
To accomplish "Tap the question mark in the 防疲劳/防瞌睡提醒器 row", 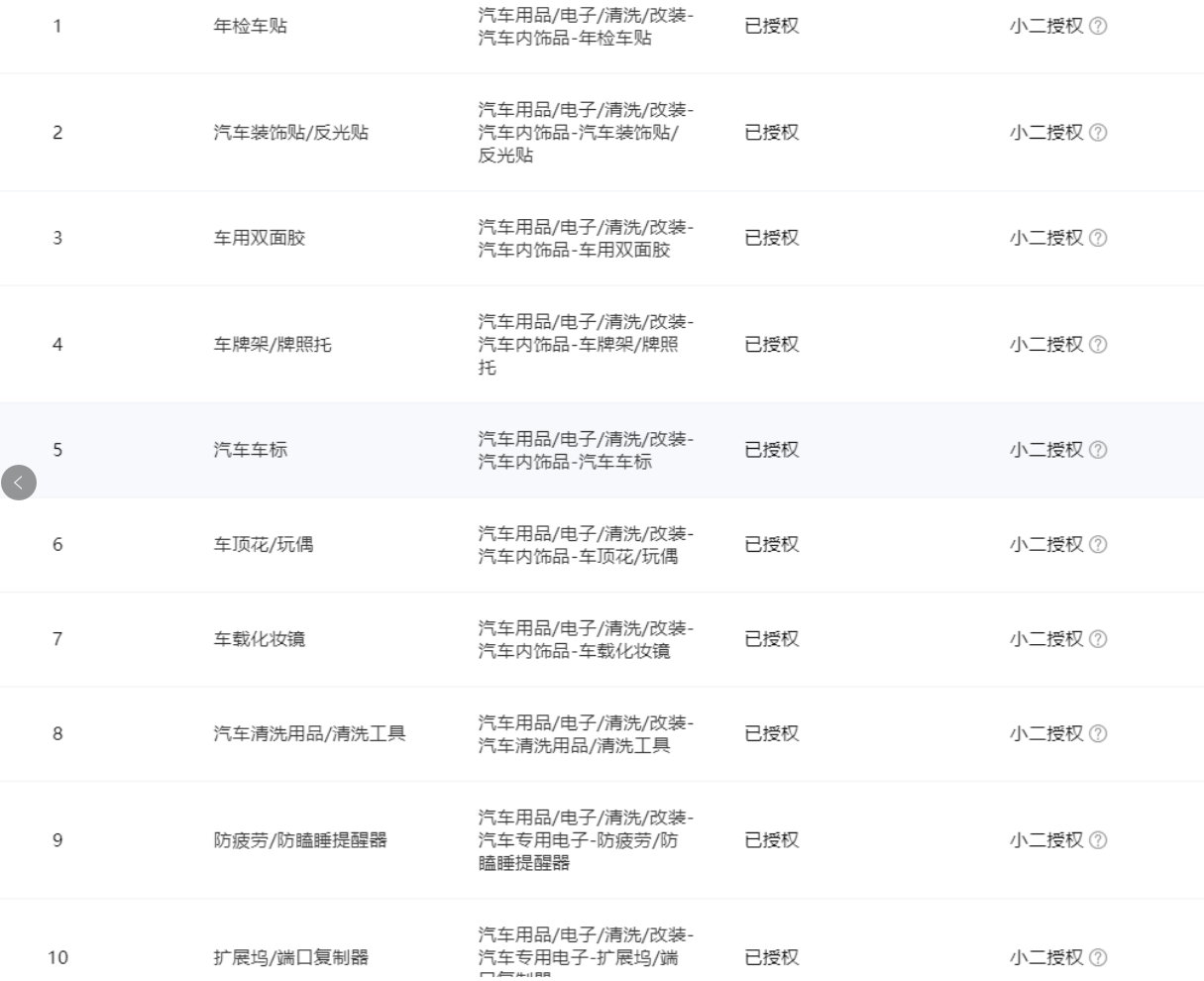I will point(1098,840).
